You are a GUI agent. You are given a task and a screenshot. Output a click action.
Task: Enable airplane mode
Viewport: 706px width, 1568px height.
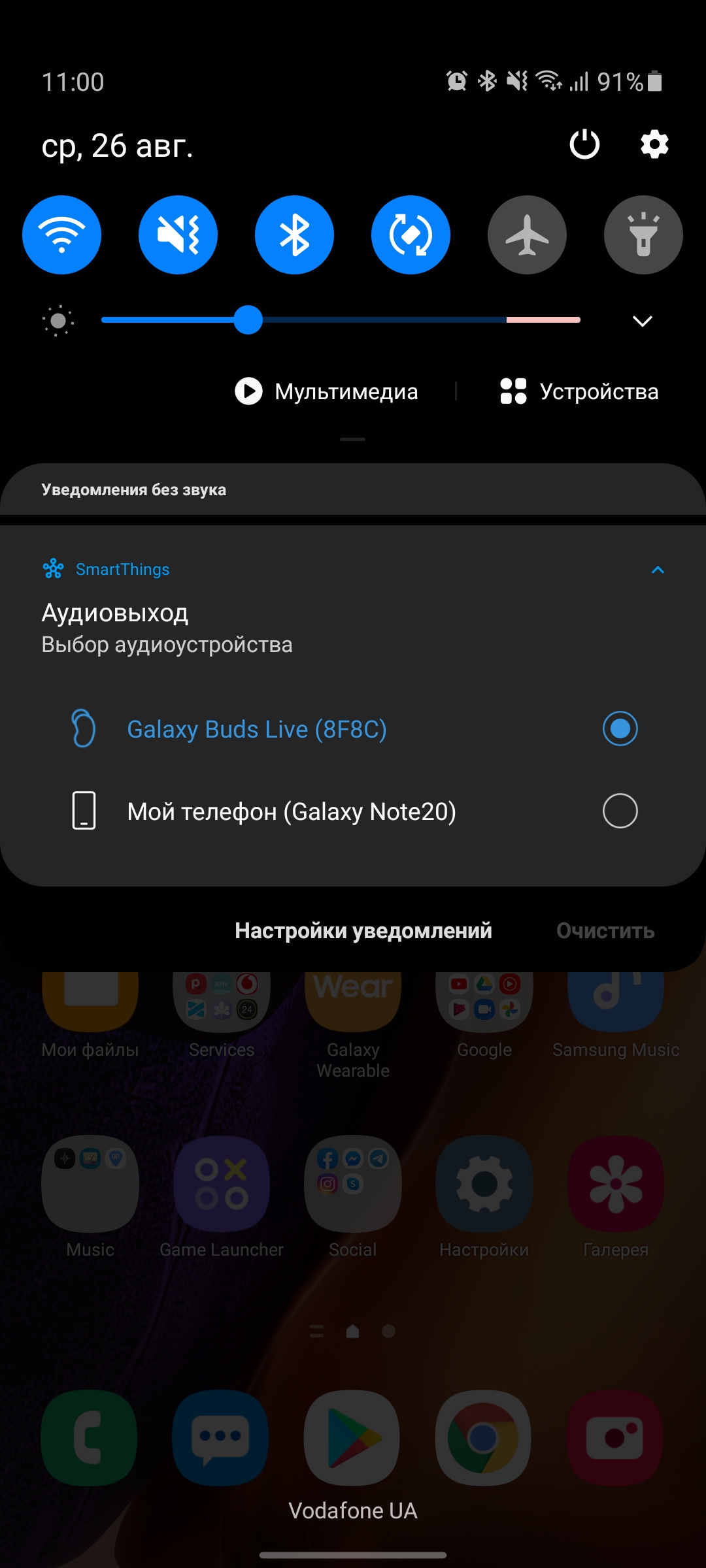[x=527, y=235]
